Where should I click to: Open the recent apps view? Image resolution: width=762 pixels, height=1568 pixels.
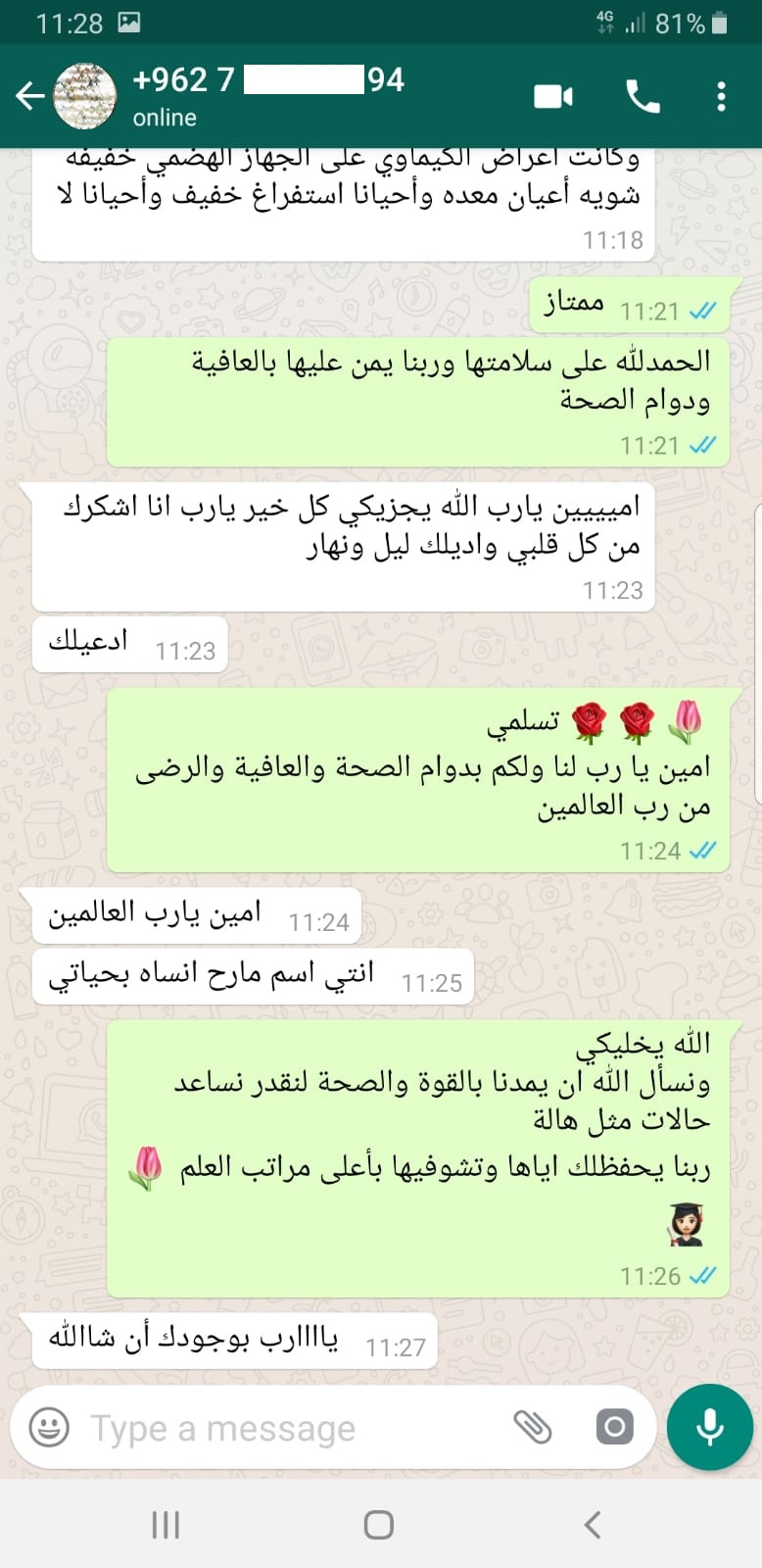(166, 1525)
